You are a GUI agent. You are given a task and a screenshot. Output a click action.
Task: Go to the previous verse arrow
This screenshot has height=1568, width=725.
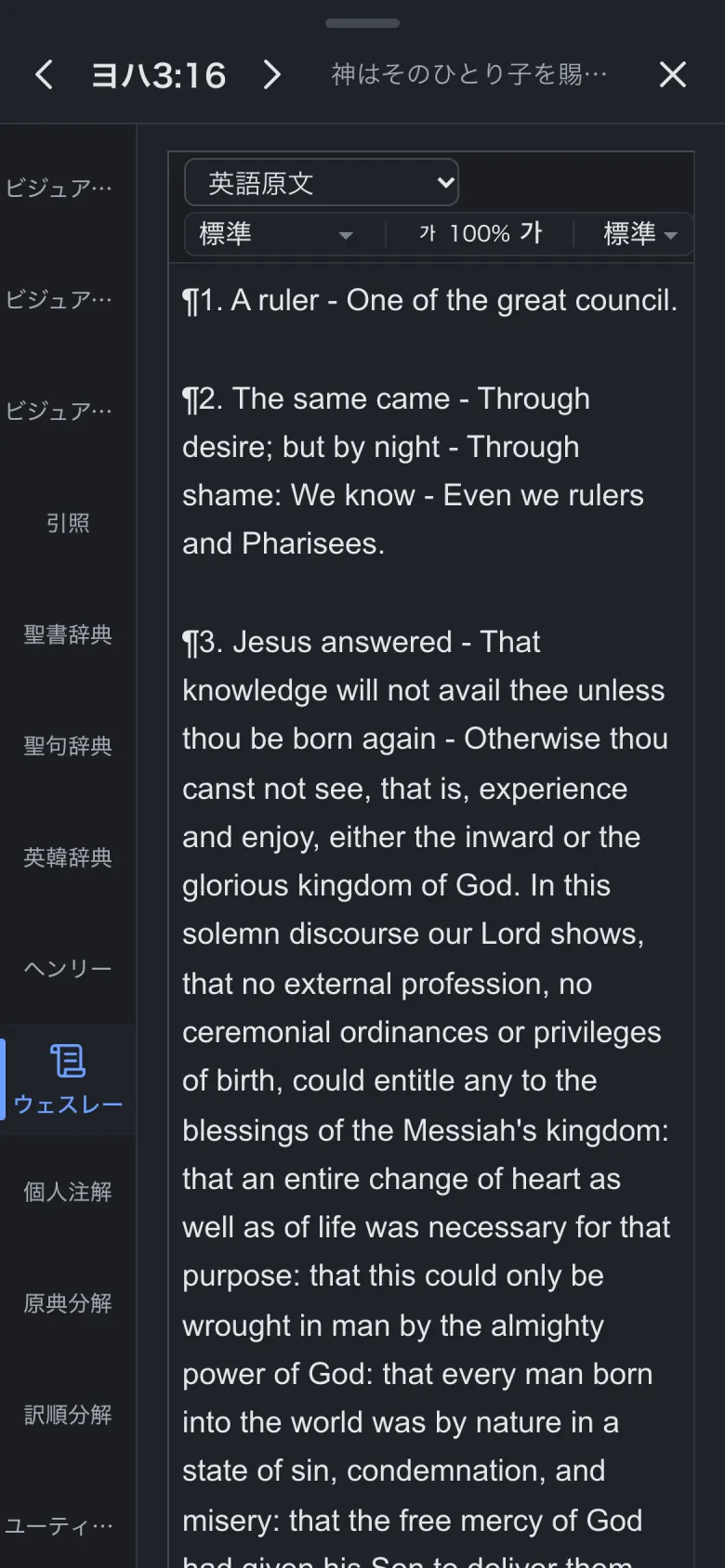click(x=44, y=74)
